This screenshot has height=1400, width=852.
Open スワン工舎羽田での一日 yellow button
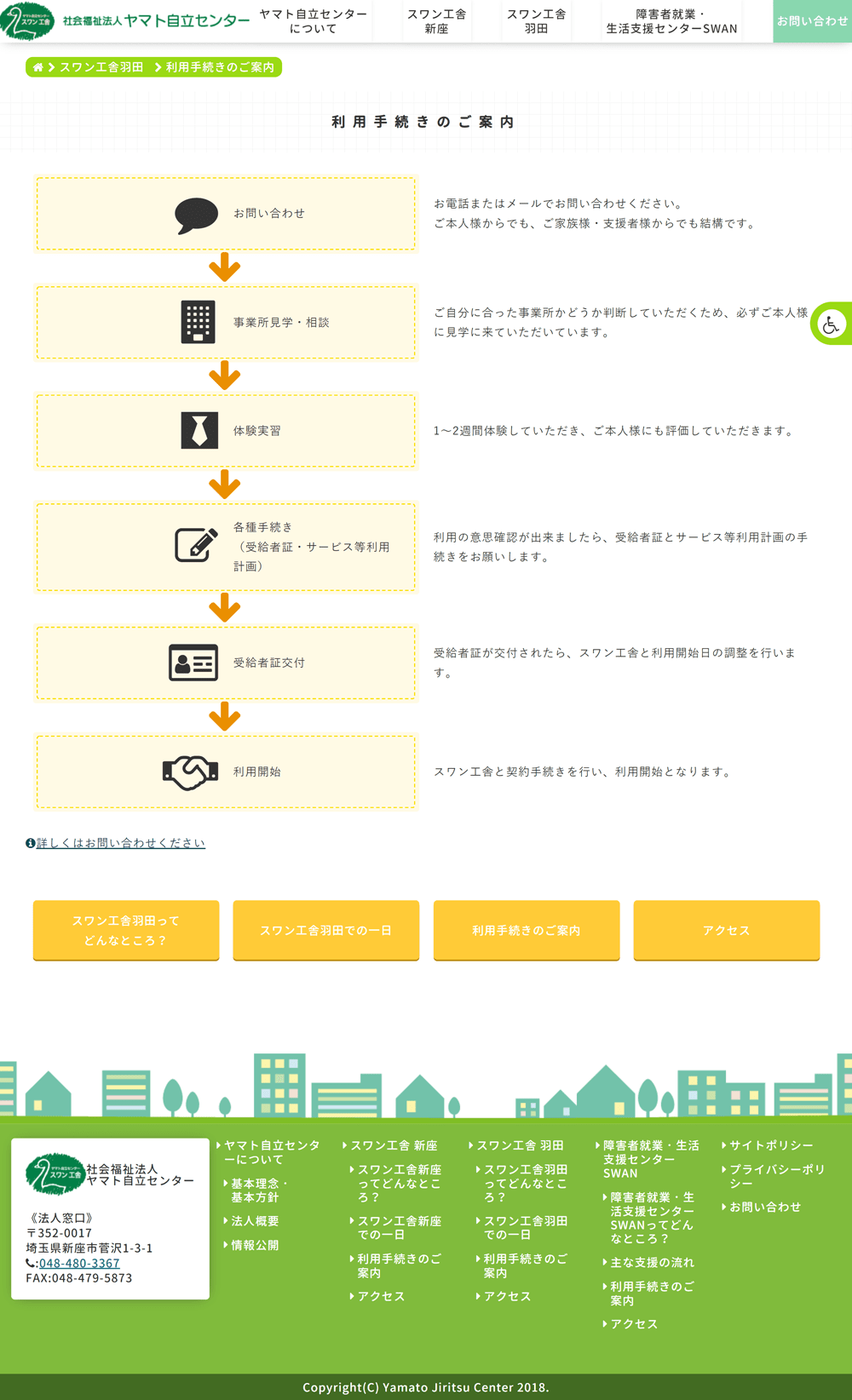coord(326,931)
